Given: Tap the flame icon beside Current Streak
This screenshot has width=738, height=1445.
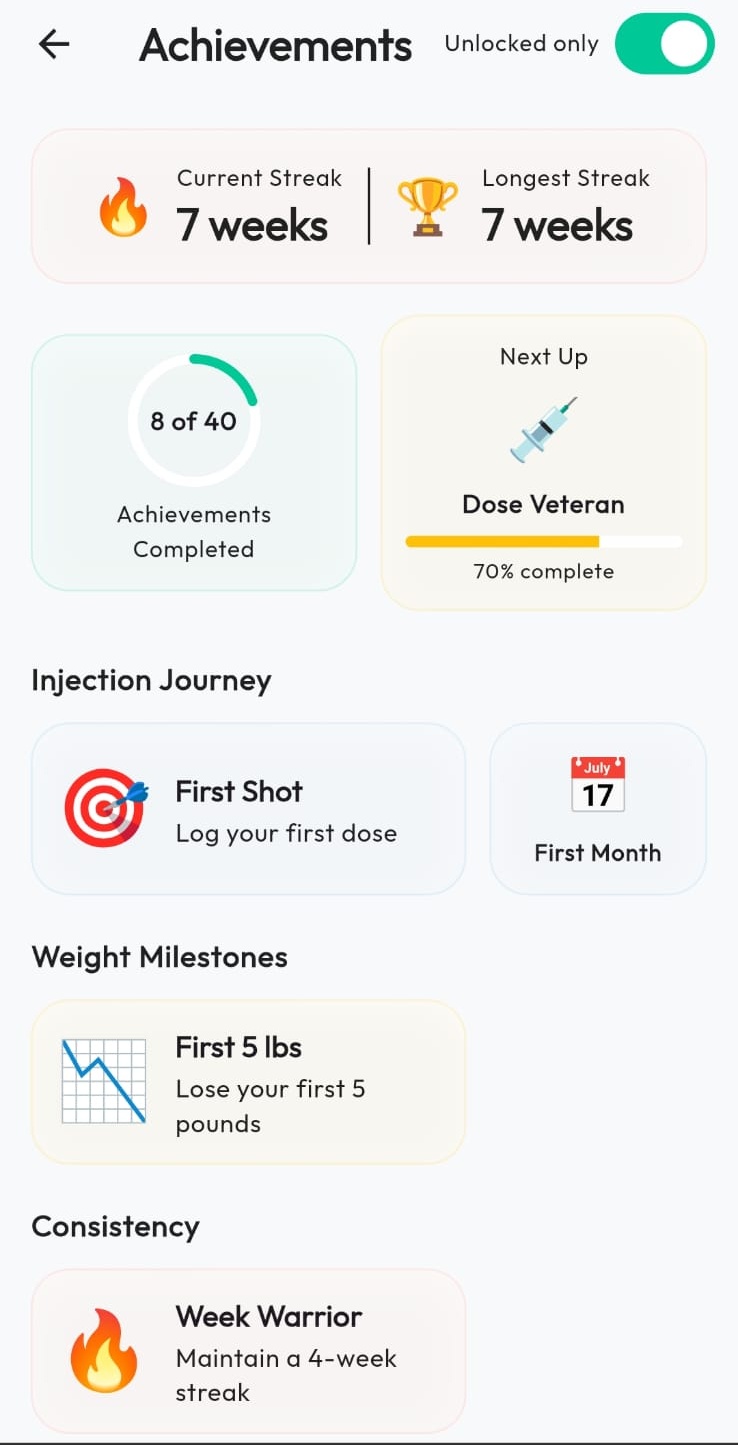Looking at the screenshot, I should 124,207.
